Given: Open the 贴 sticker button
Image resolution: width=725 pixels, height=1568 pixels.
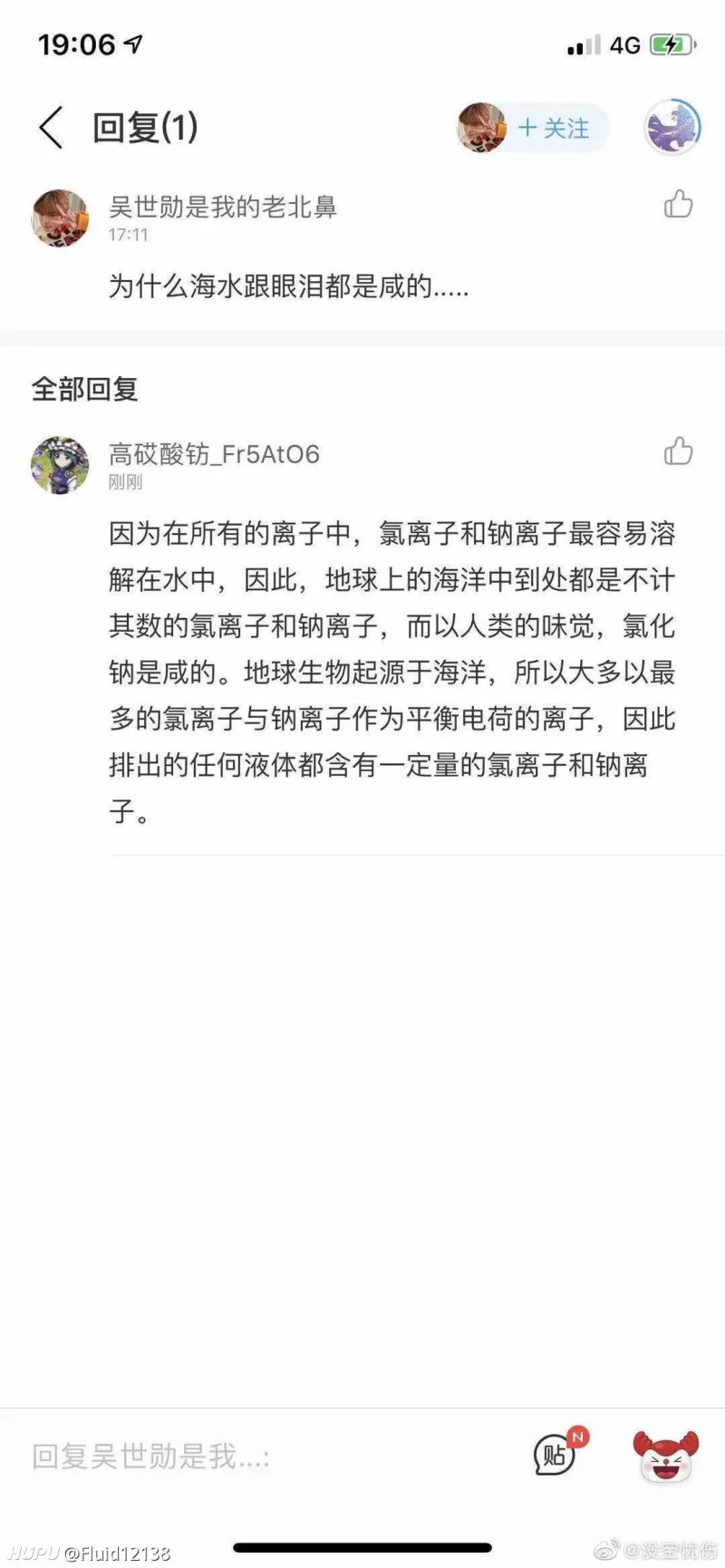Looking at the screenshot, I should point(555,1455).
